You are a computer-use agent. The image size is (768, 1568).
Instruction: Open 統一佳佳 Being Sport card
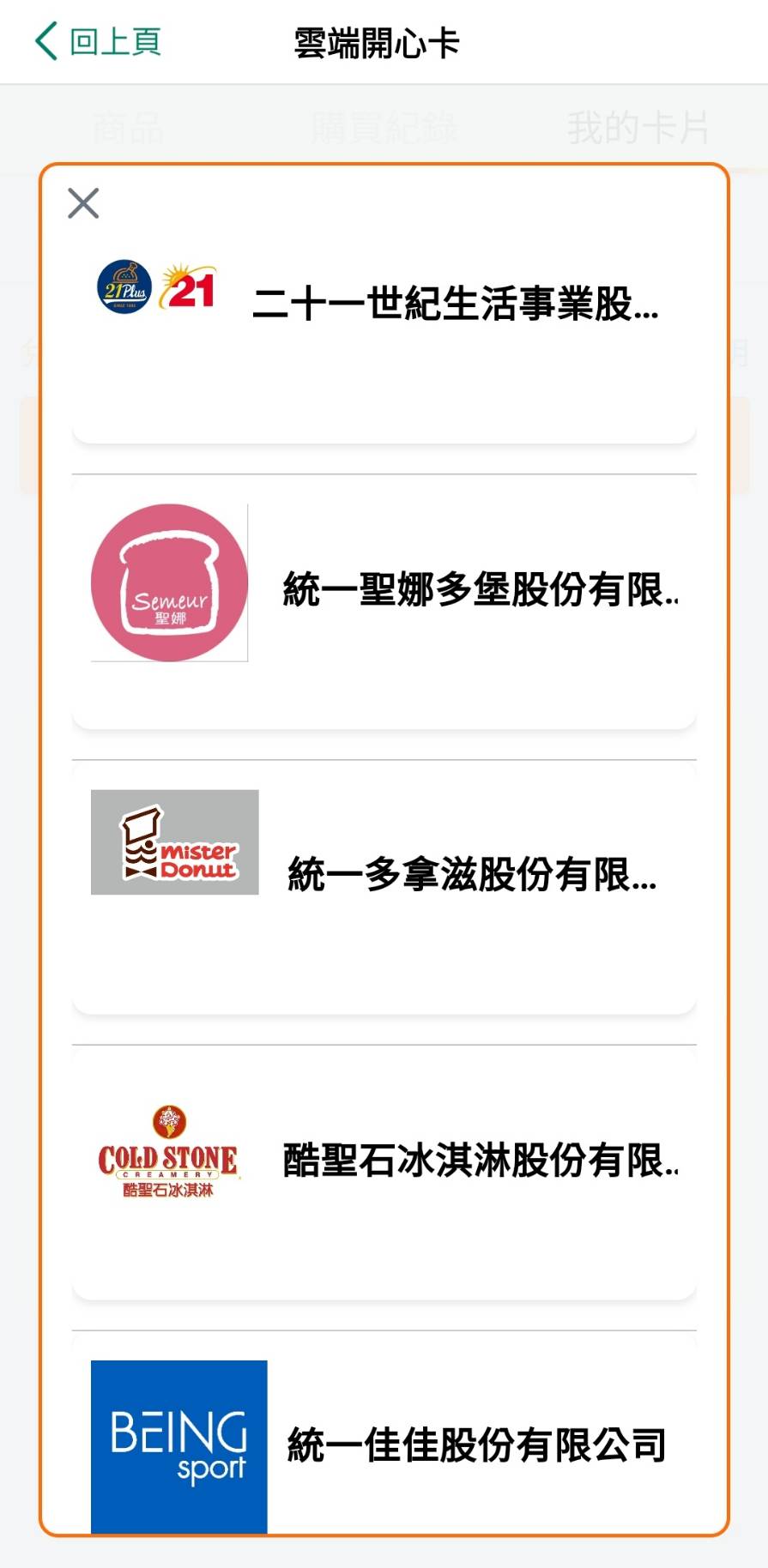(384, 1443)
